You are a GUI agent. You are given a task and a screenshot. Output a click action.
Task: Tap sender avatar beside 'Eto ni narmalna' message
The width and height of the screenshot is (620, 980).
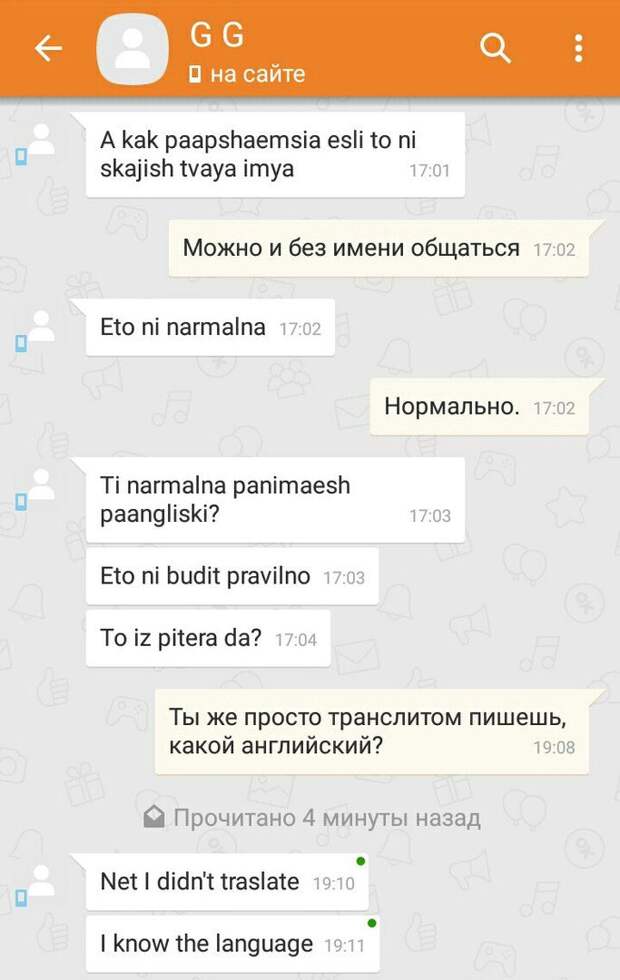pyautogui.click(x=41, y=326)
